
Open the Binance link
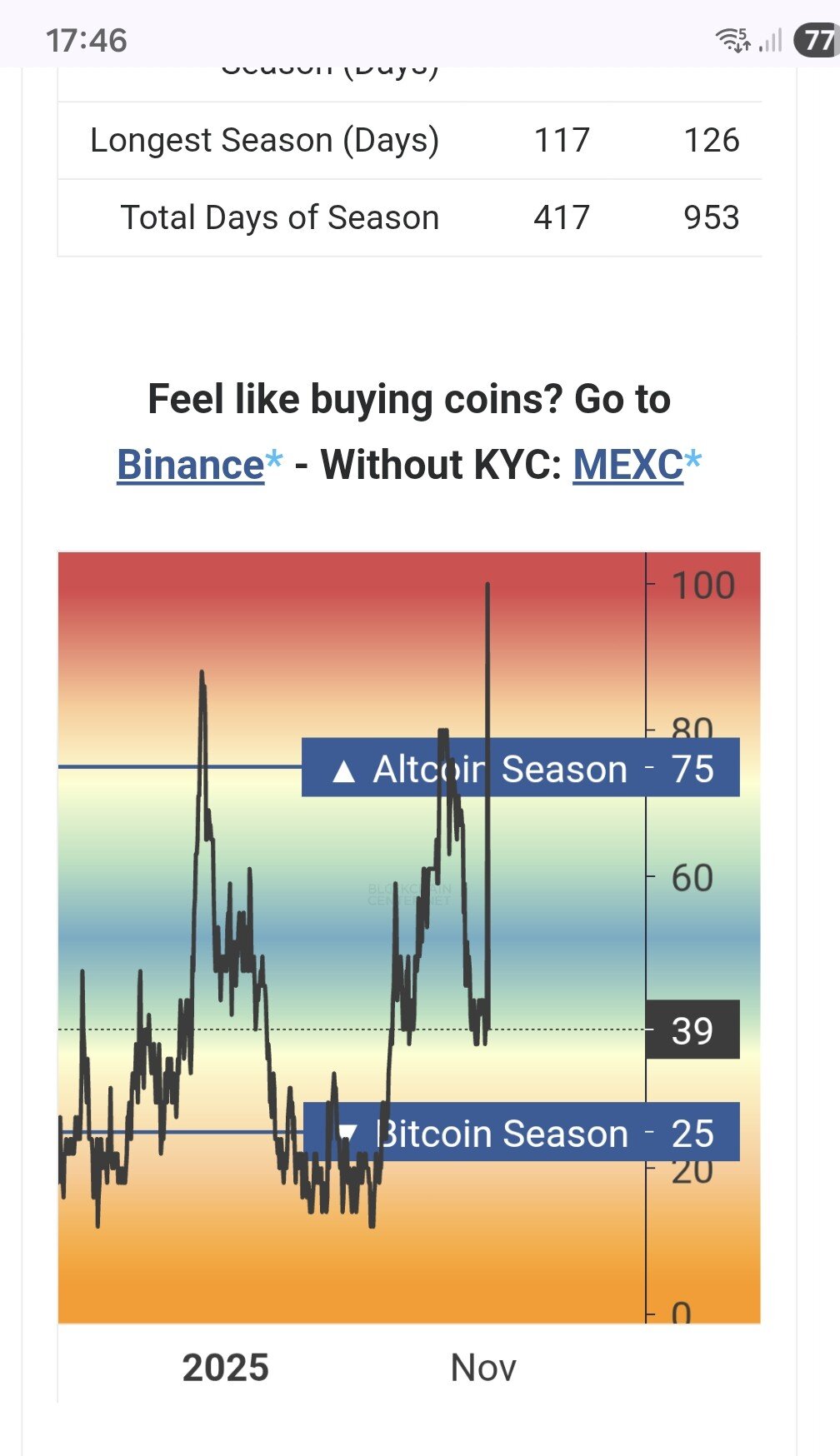click(x=191, y=465)
